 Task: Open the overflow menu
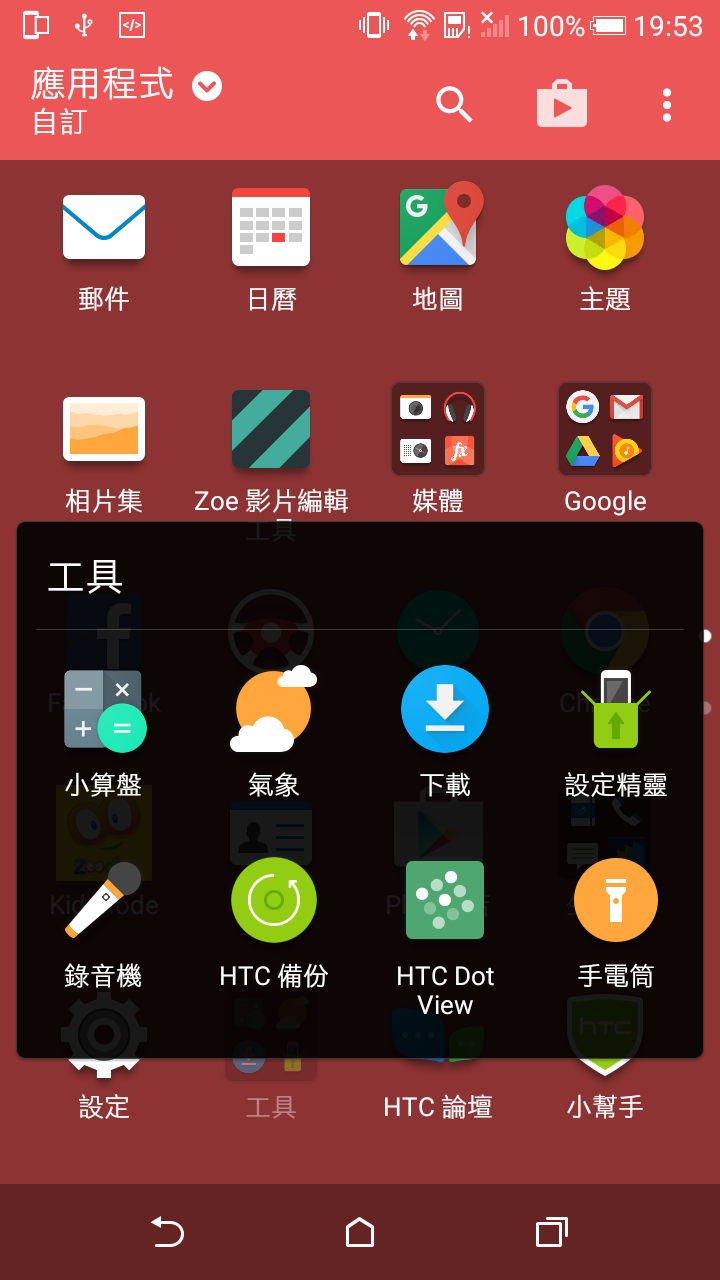point(666,105)
